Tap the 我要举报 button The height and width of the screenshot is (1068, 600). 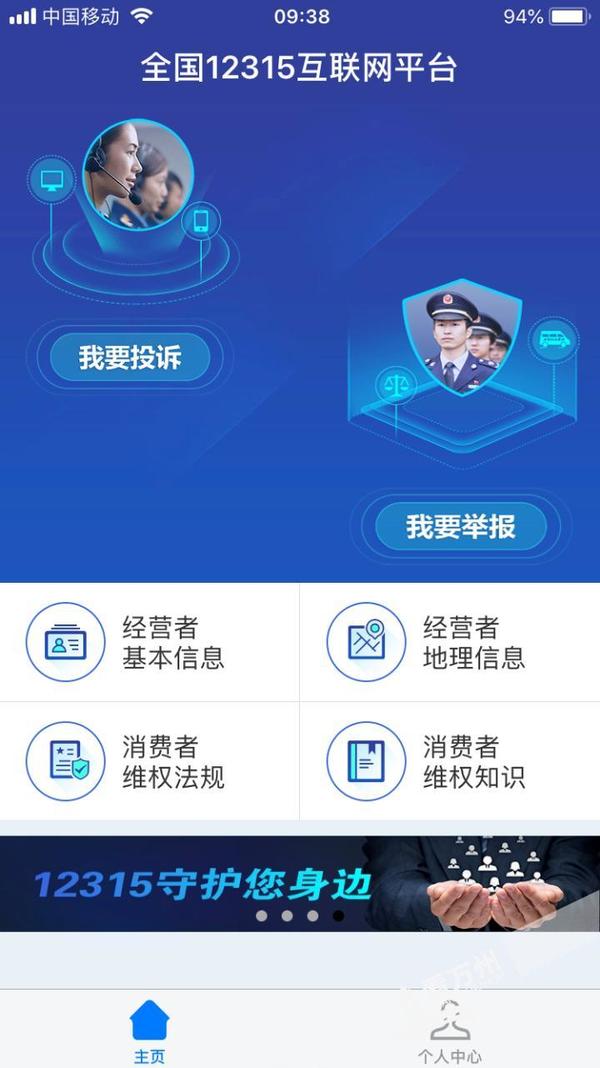pos(461,527)
